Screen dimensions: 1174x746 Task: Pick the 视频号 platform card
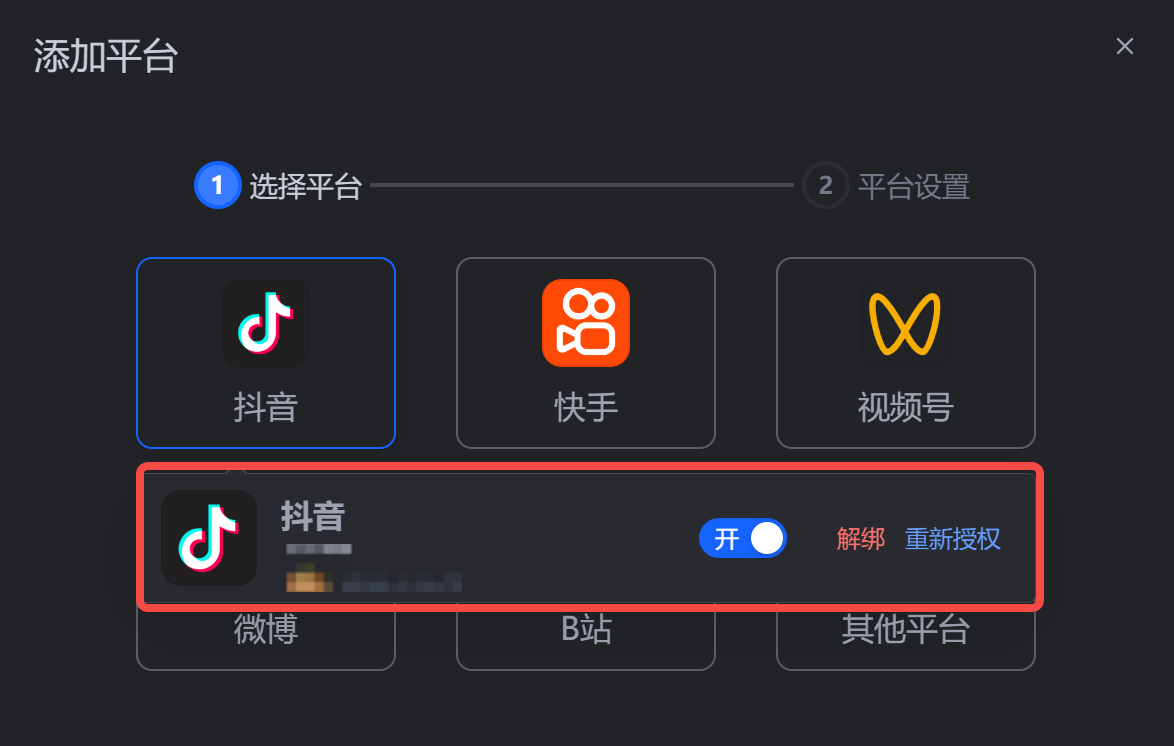pyautogui.click(x=906, y=352)
